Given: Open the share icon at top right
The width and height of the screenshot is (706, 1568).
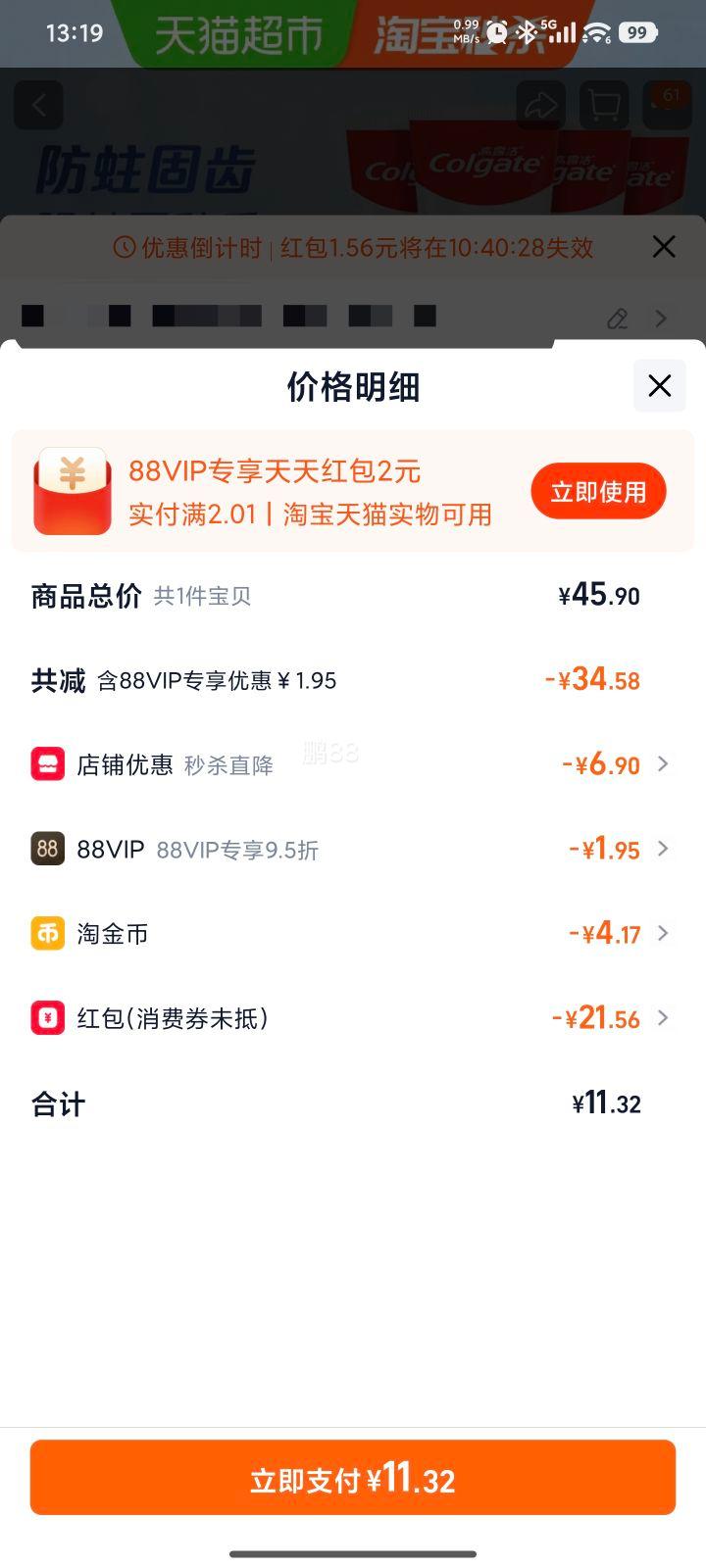Looking at the screenshot, I should click(x=539, y=105).
